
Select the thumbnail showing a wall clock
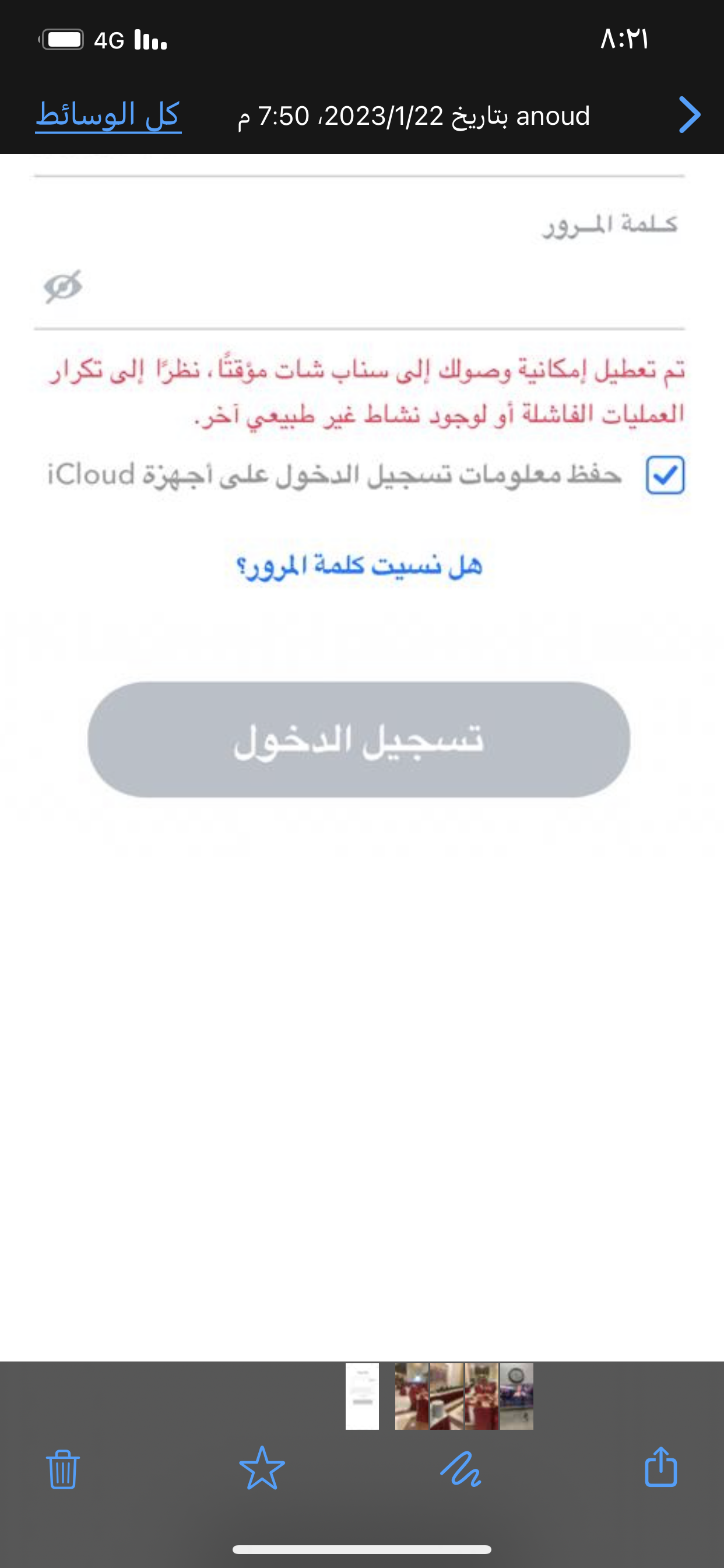click(x=516, y=1396)
